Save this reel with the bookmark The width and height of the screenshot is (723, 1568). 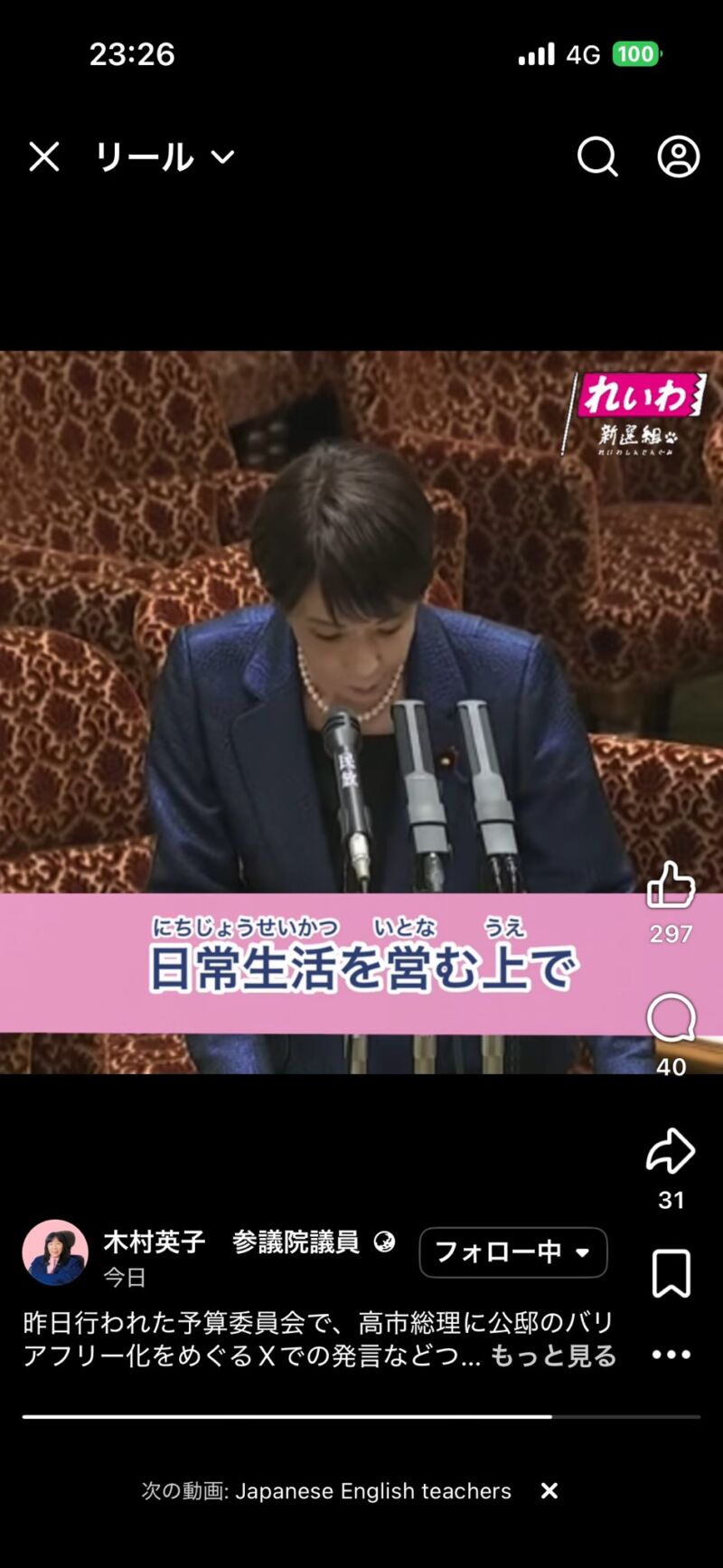point(671,1273)
